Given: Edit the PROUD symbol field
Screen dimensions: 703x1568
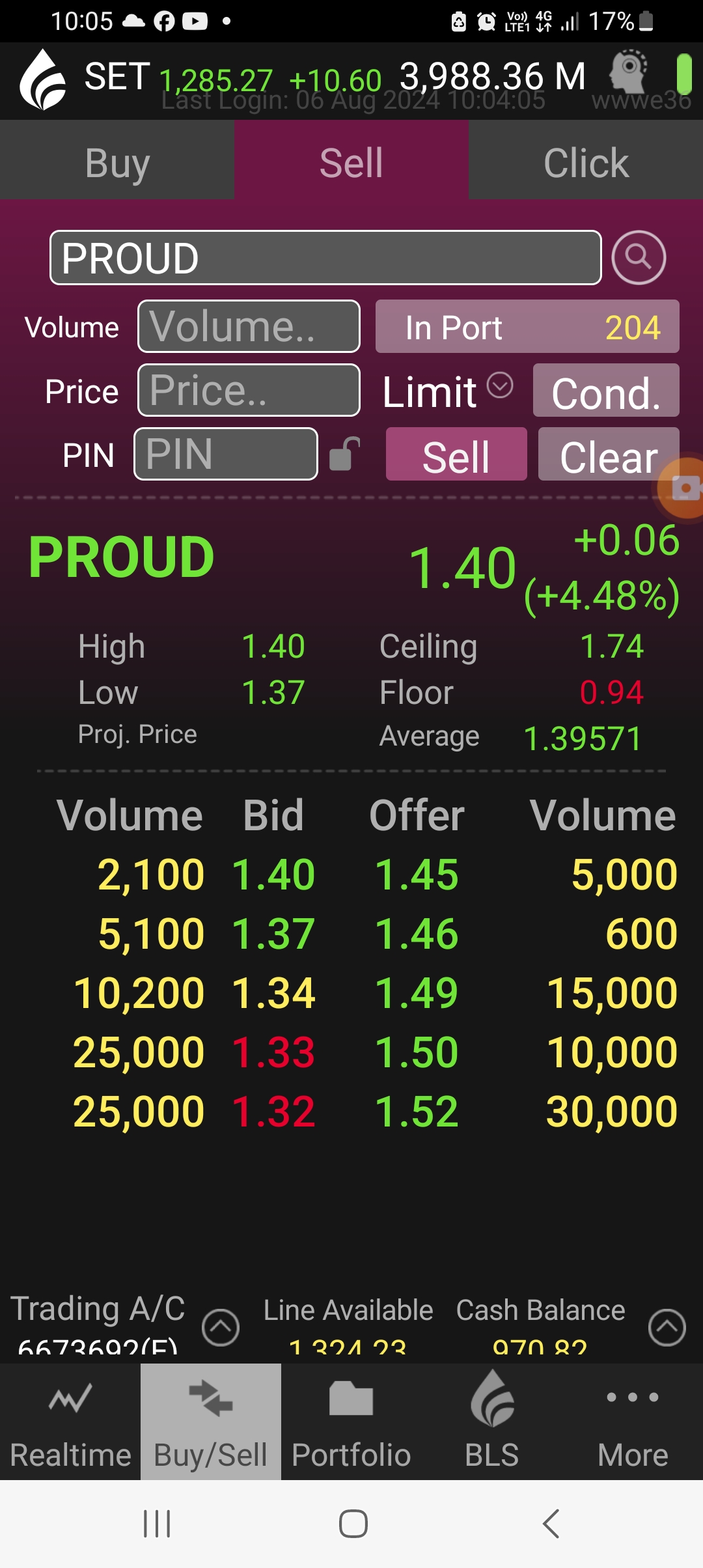Looking at the screenshot, I should (x=325, y=257).
